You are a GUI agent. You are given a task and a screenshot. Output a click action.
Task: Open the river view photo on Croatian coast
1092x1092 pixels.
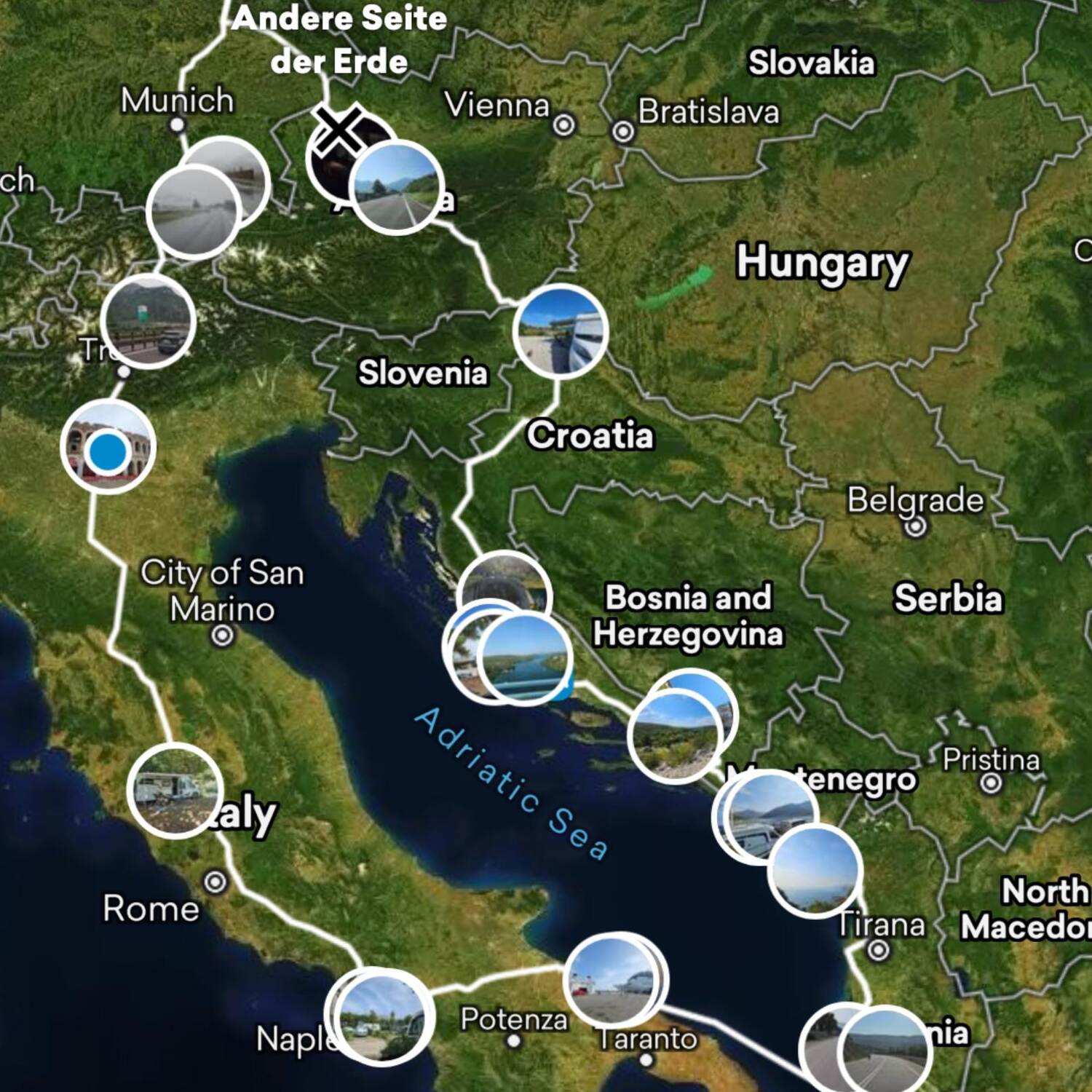(x=525, y=660)
